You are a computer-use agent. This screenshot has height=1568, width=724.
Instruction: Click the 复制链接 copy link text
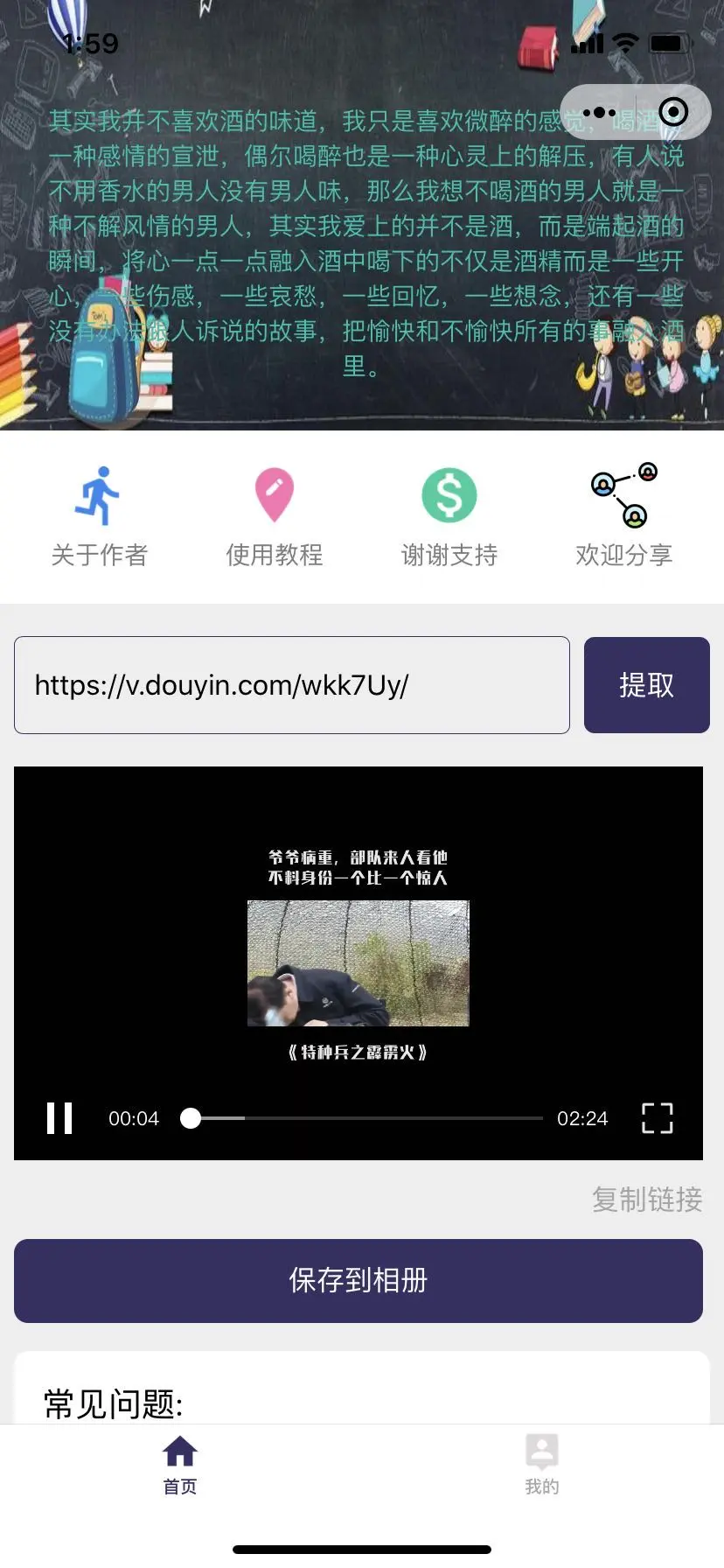coord(647,1200)
